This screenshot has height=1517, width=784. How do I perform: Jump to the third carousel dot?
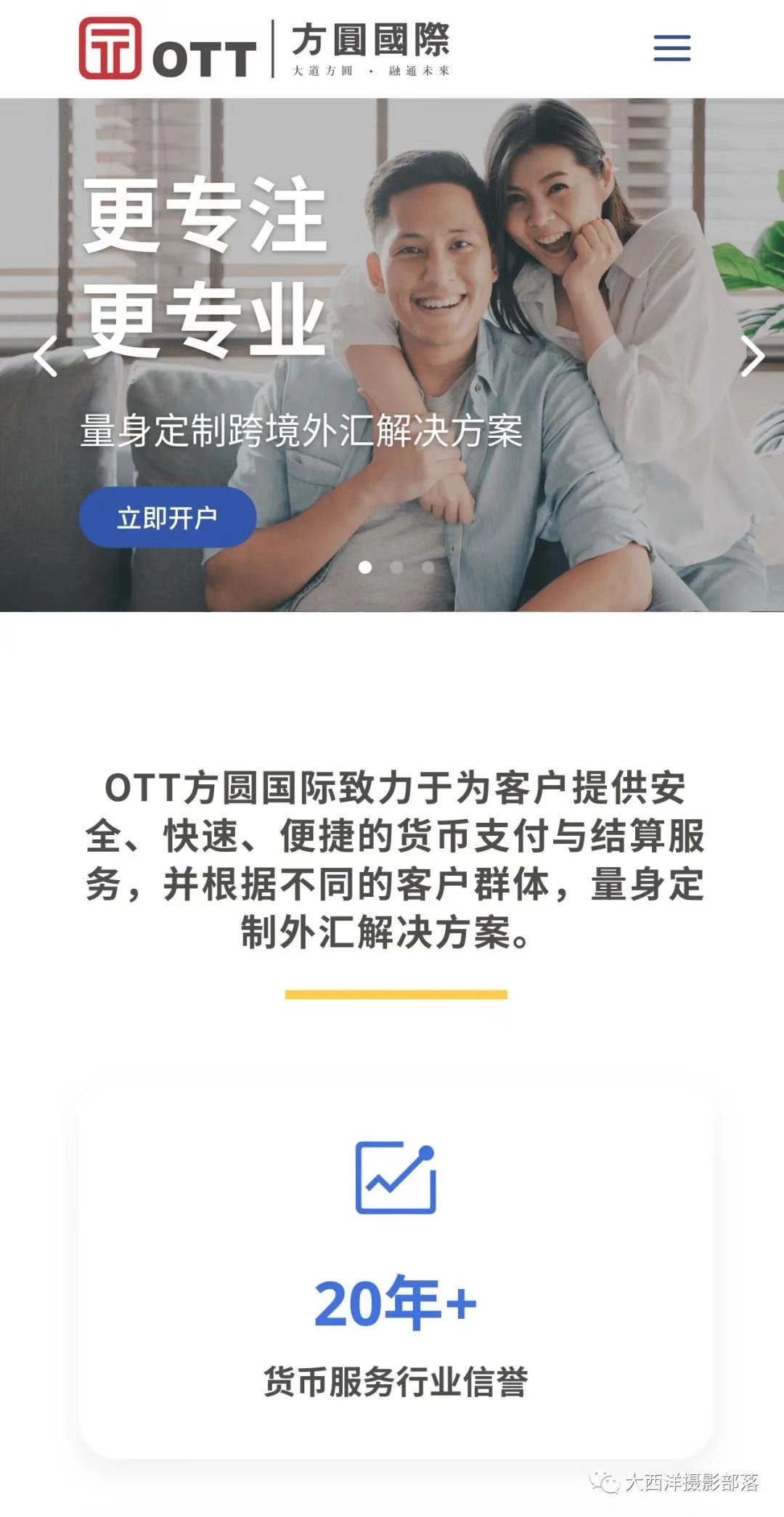(x=428, y=567)
